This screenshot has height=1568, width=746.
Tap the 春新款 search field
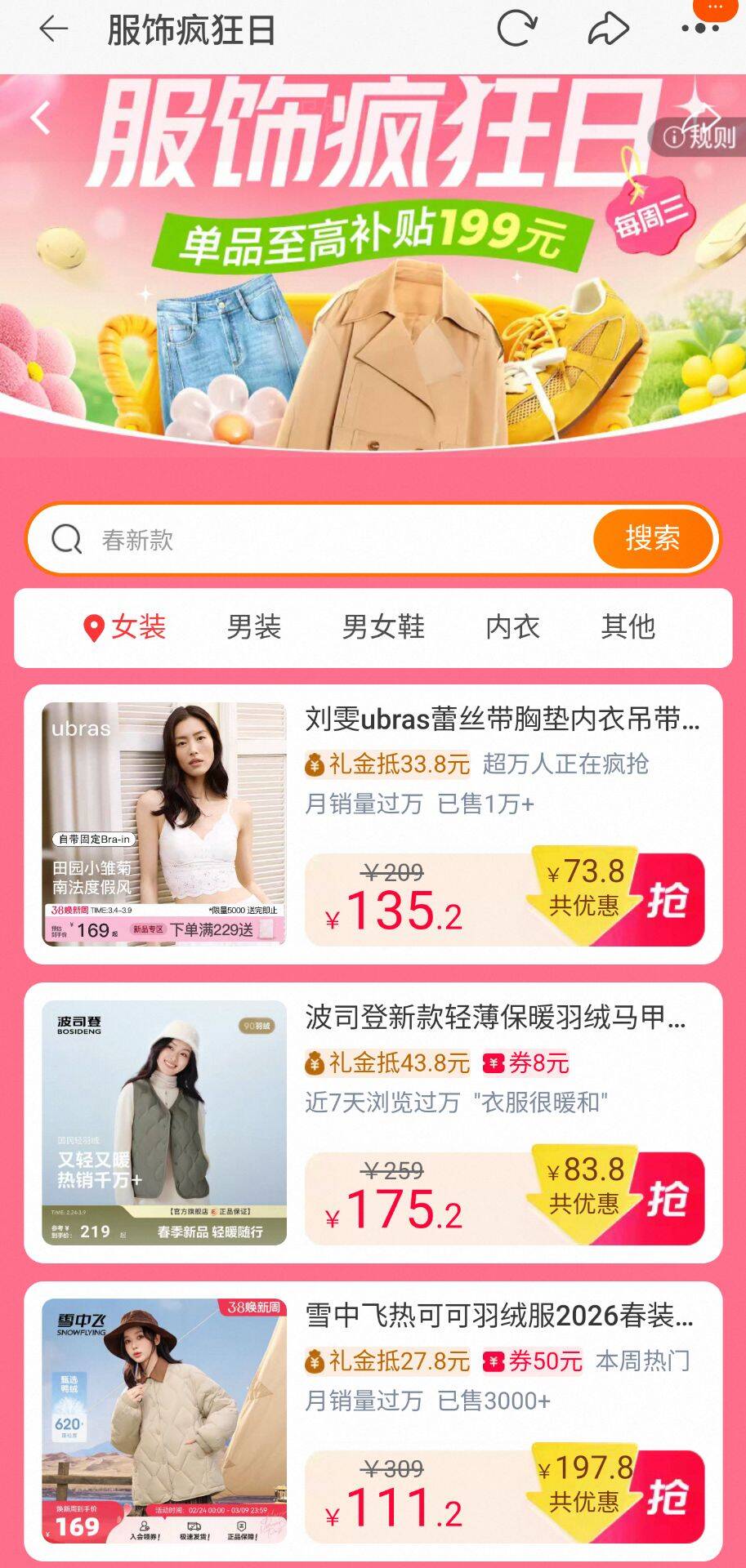[x=327, y=540]
